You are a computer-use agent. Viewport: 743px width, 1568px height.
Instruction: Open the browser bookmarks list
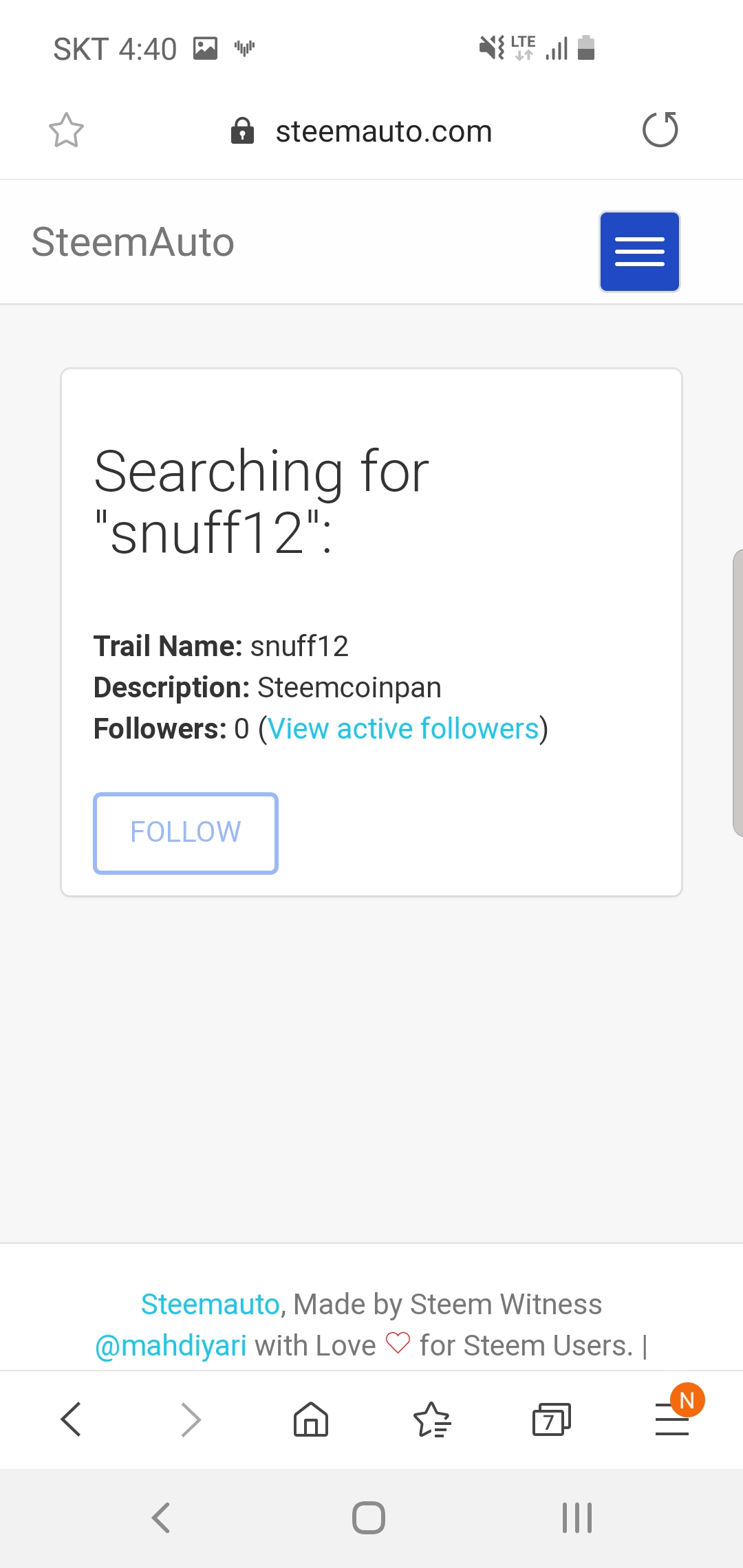[x=431, y=1419]
